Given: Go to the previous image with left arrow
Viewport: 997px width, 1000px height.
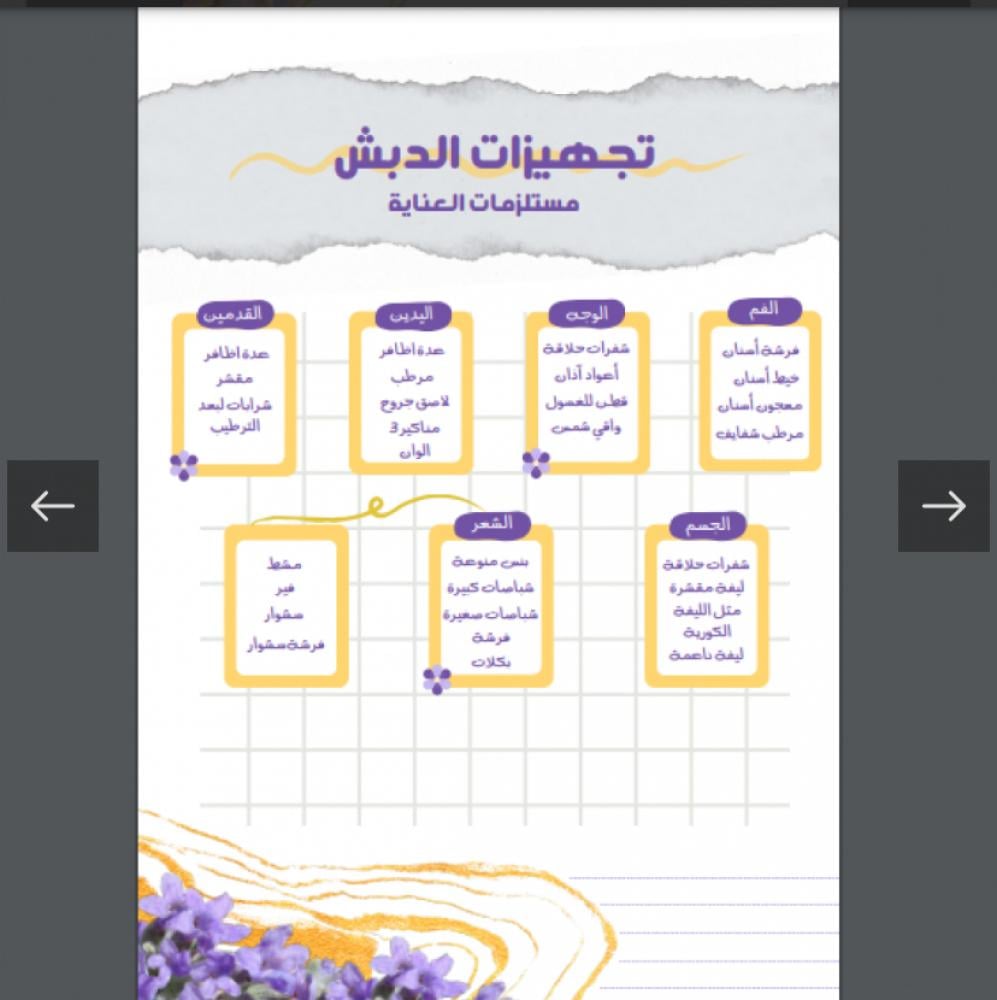Looking at the screenshot, I should (53, 506).
